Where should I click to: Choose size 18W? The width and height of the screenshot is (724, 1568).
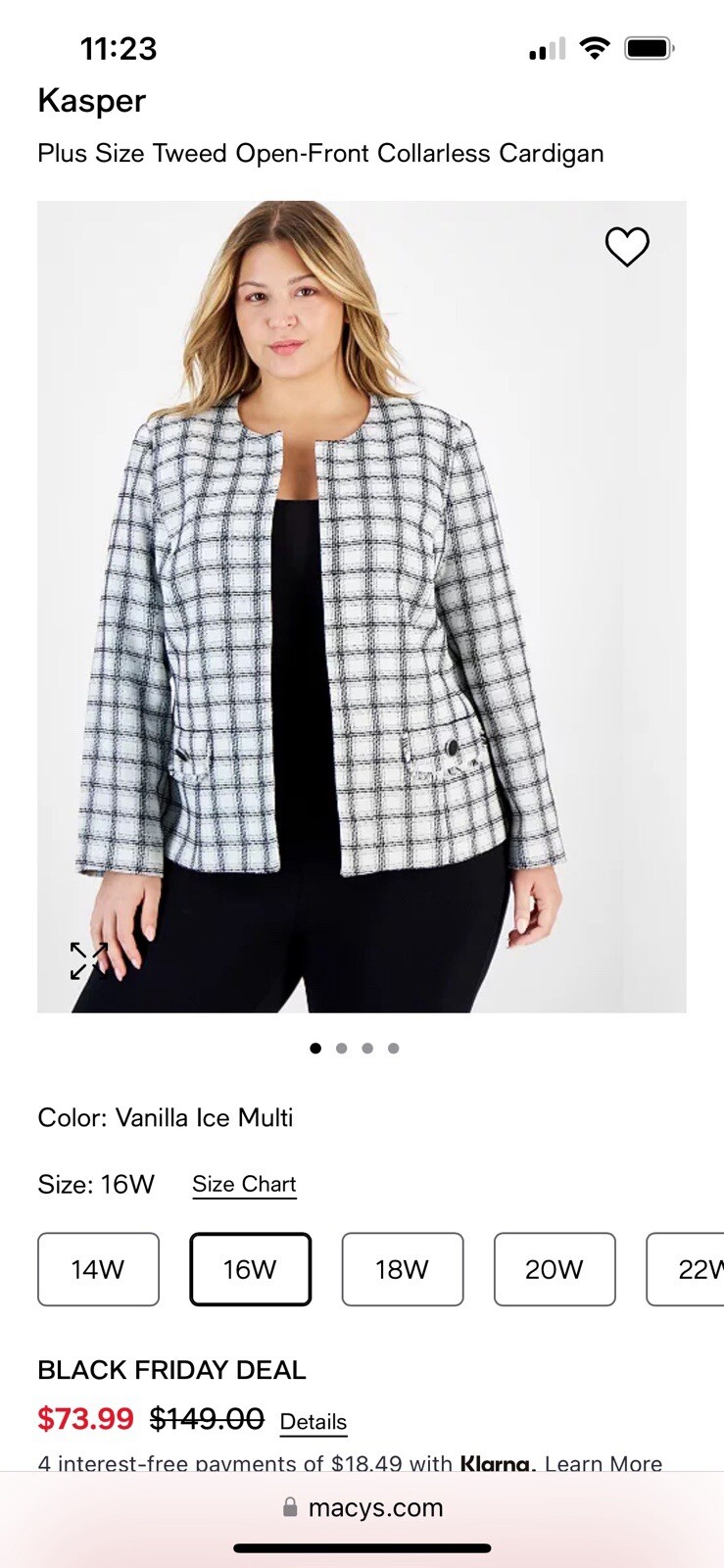click(402, 1269)
